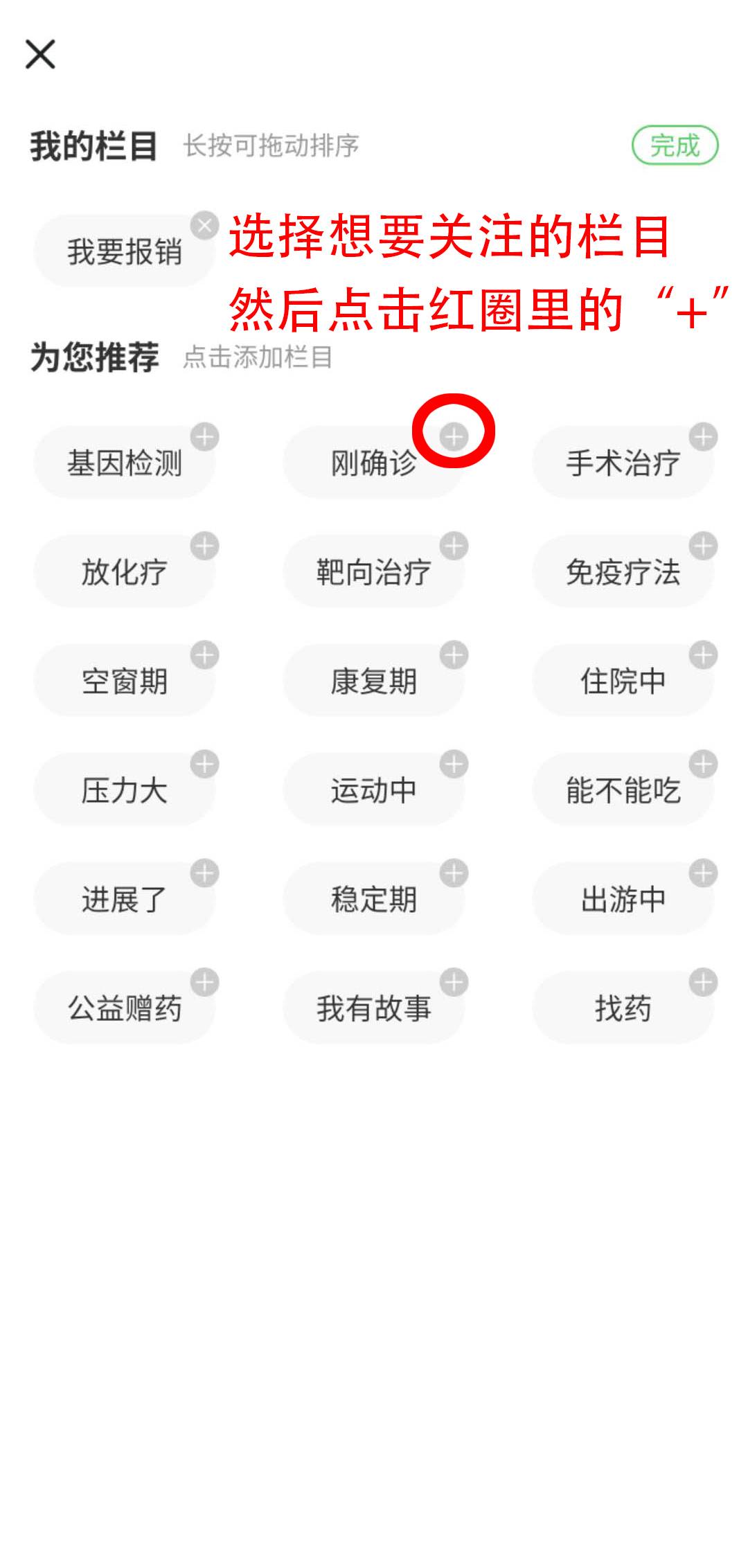Add the 找药 column

point(703,983)
